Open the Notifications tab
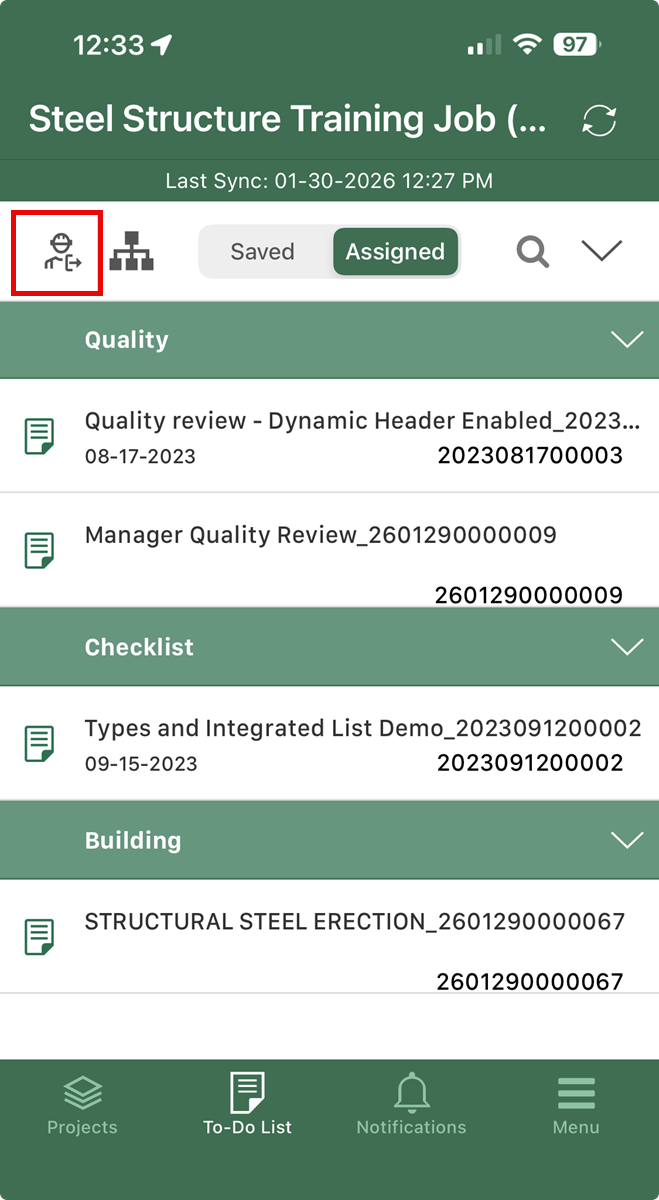Screen dimensions: 659x1200 coord(411,1105)
